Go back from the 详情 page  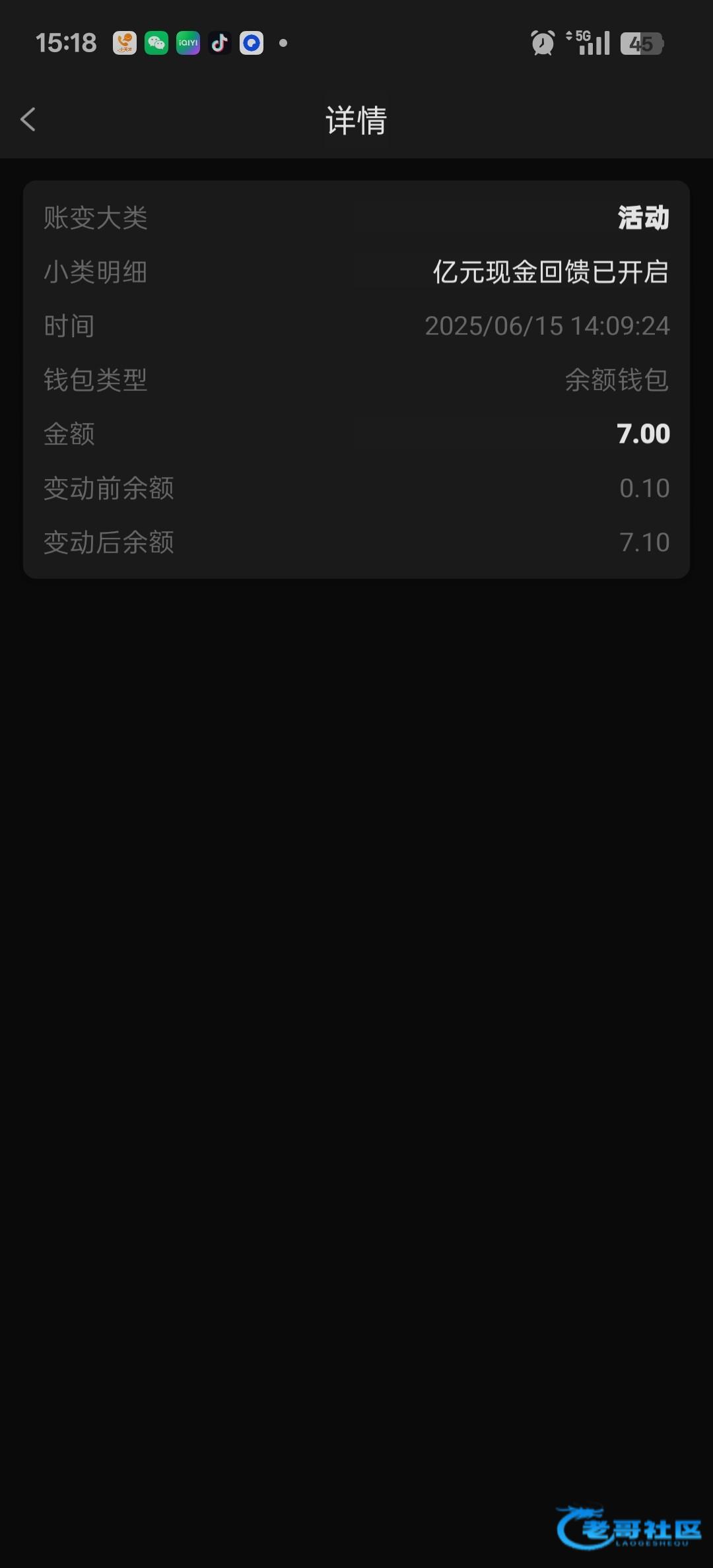click(x=28, y=119)
